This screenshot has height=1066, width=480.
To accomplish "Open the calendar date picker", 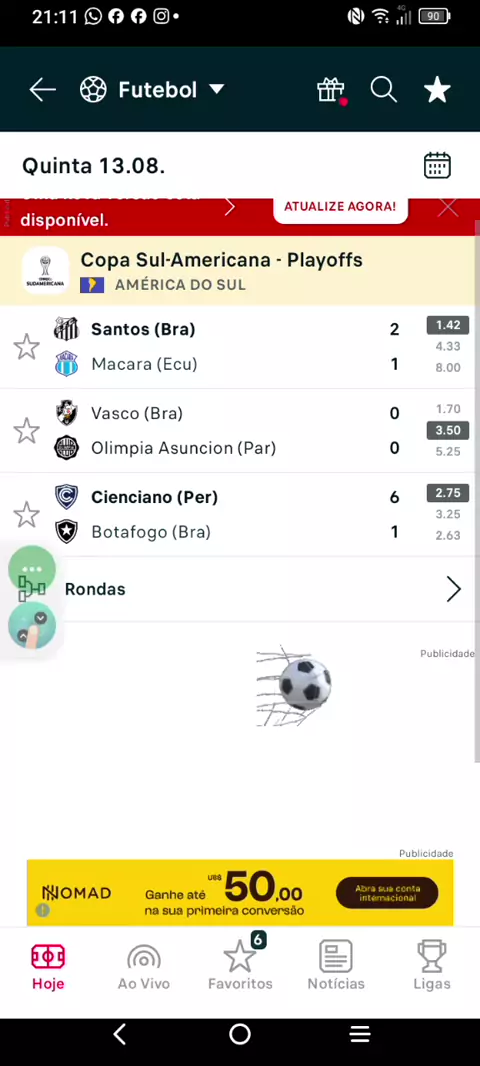I will pyautogui.click(x=437, y=165).
